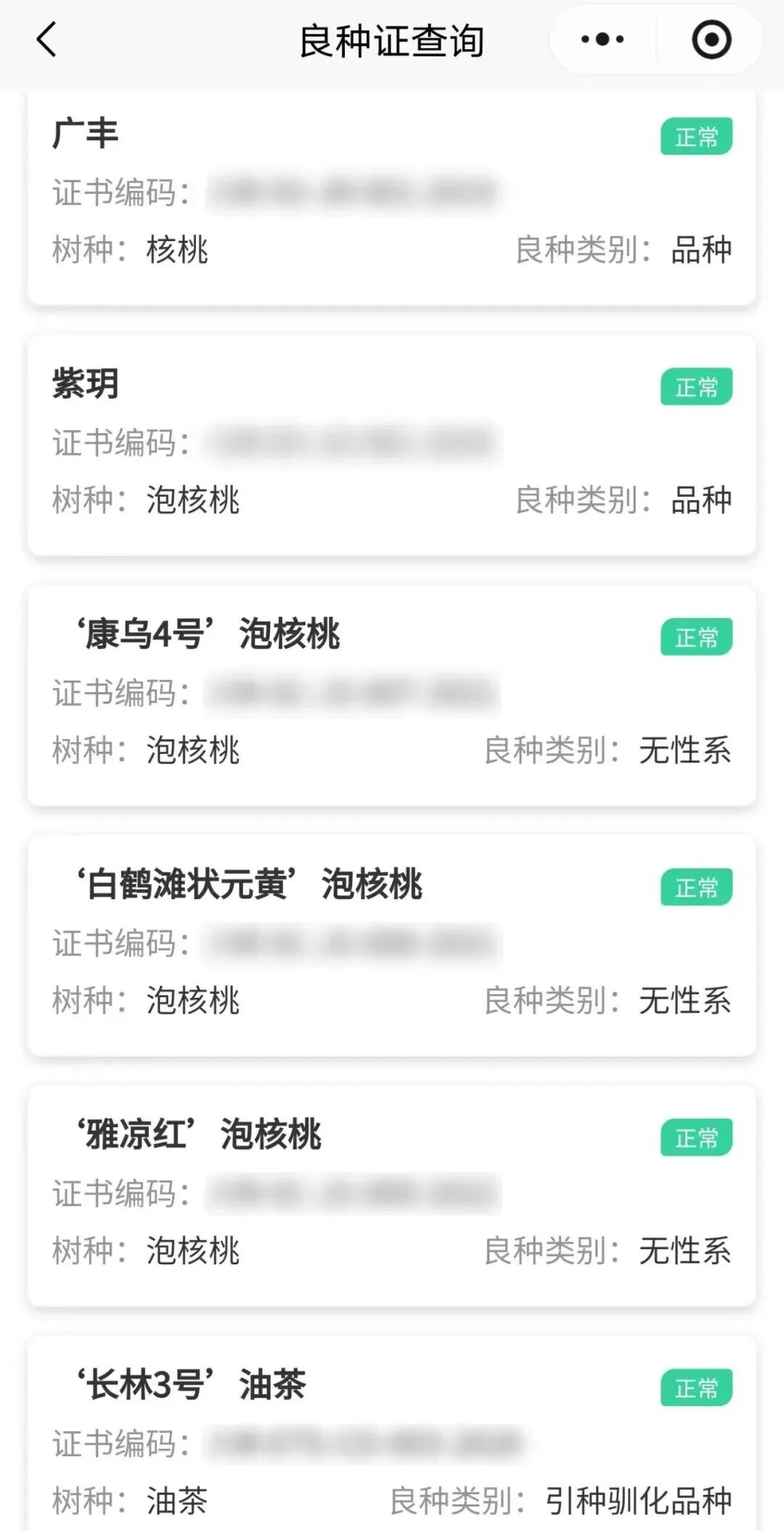This screenshot has width=784, height=1531.
Task: Open '雅凉红' 泡核桃 certificate entry
Action: pyautogui.click(x=392, y=1195)
